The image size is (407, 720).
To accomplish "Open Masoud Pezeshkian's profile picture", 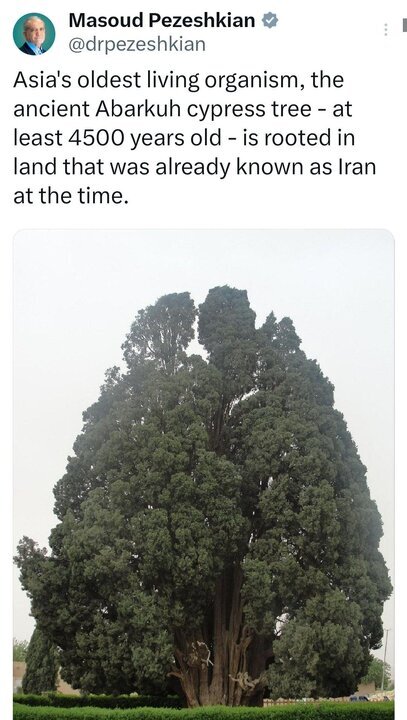I will coord(34,34).
